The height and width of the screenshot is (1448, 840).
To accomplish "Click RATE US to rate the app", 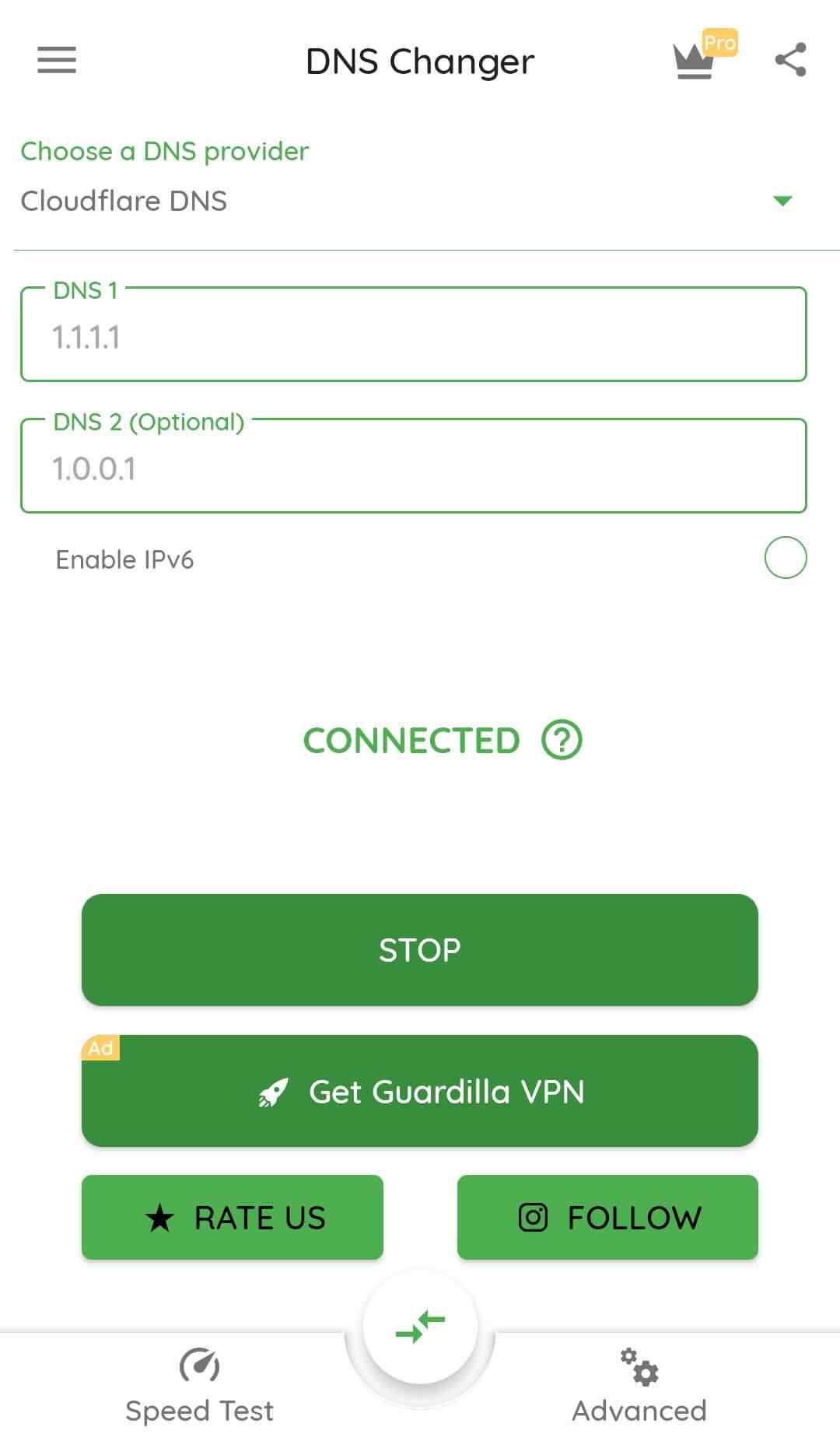I will 231,1217.
